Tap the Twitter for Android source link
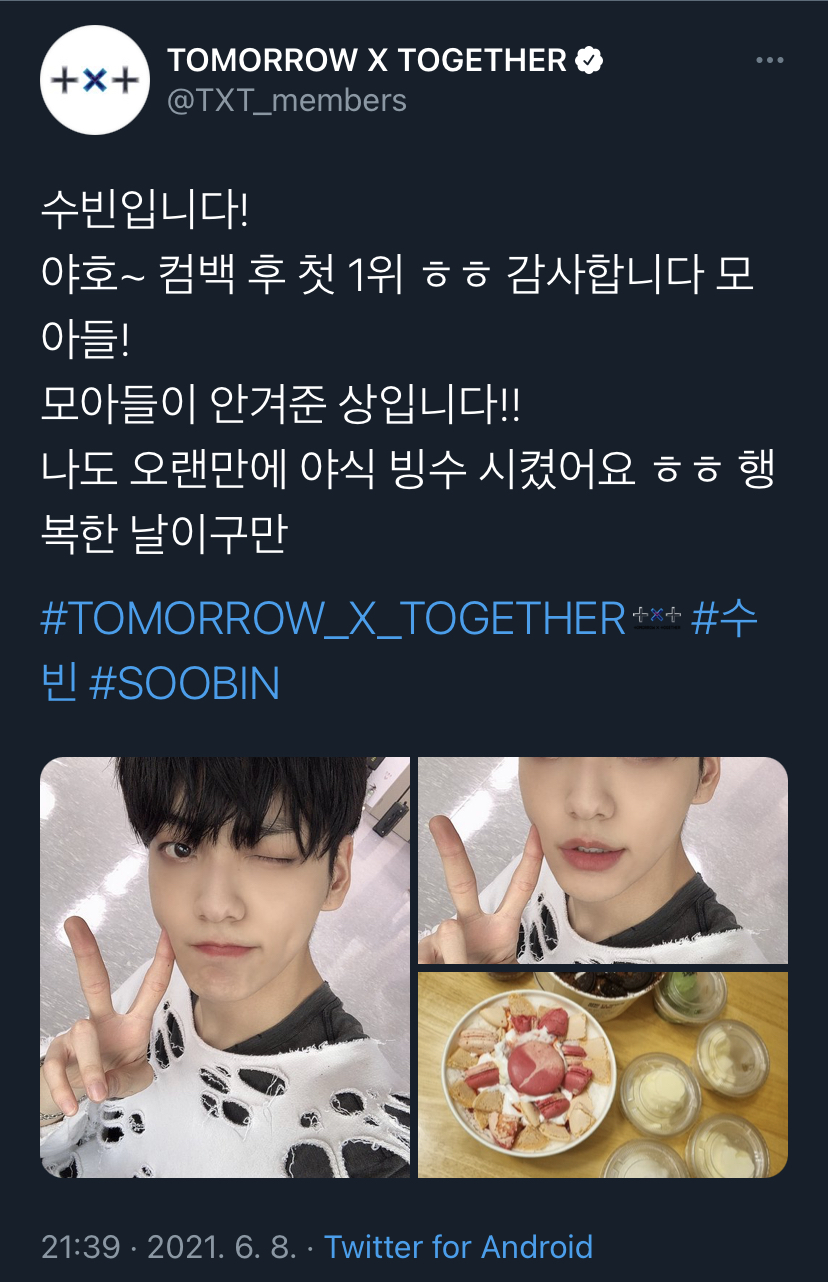828x1282 pixels. coord(459,1247)
